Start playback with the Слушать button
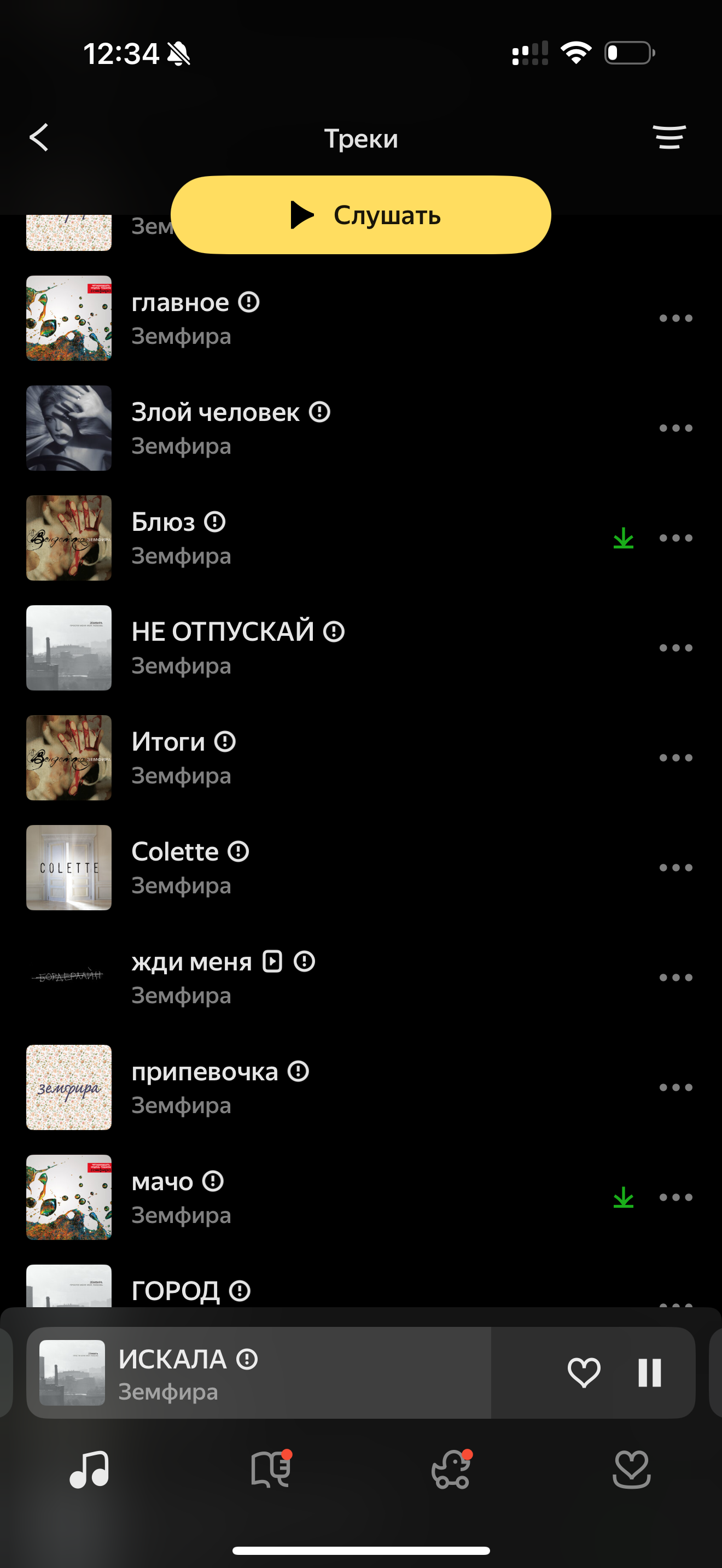The height and width of the screenshot is (1568, 722). (x=360, y=215)
